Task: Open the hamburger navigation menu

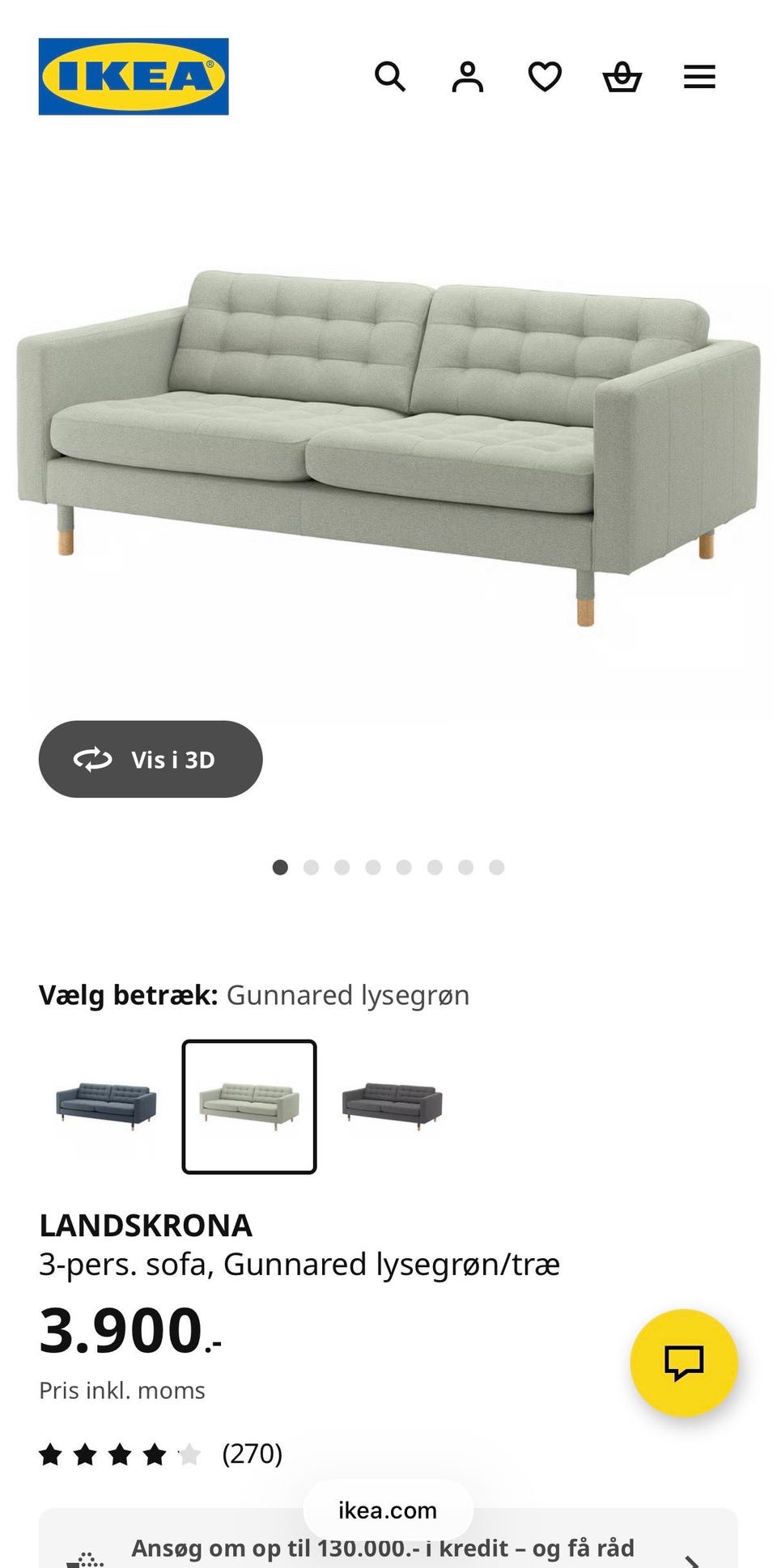Action: tap(698, 77)
